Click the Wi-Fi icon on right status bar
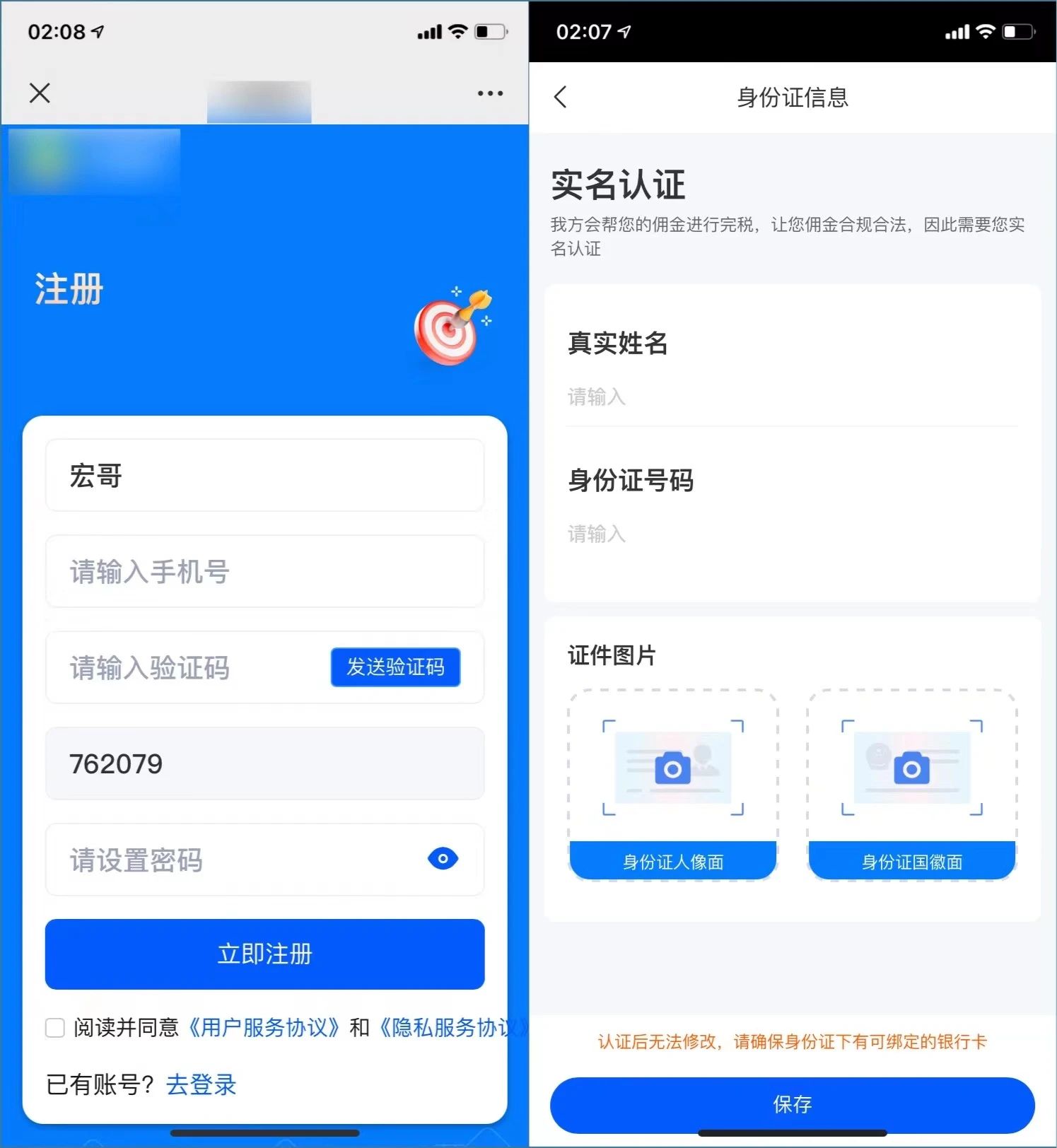 click(985, 31)
